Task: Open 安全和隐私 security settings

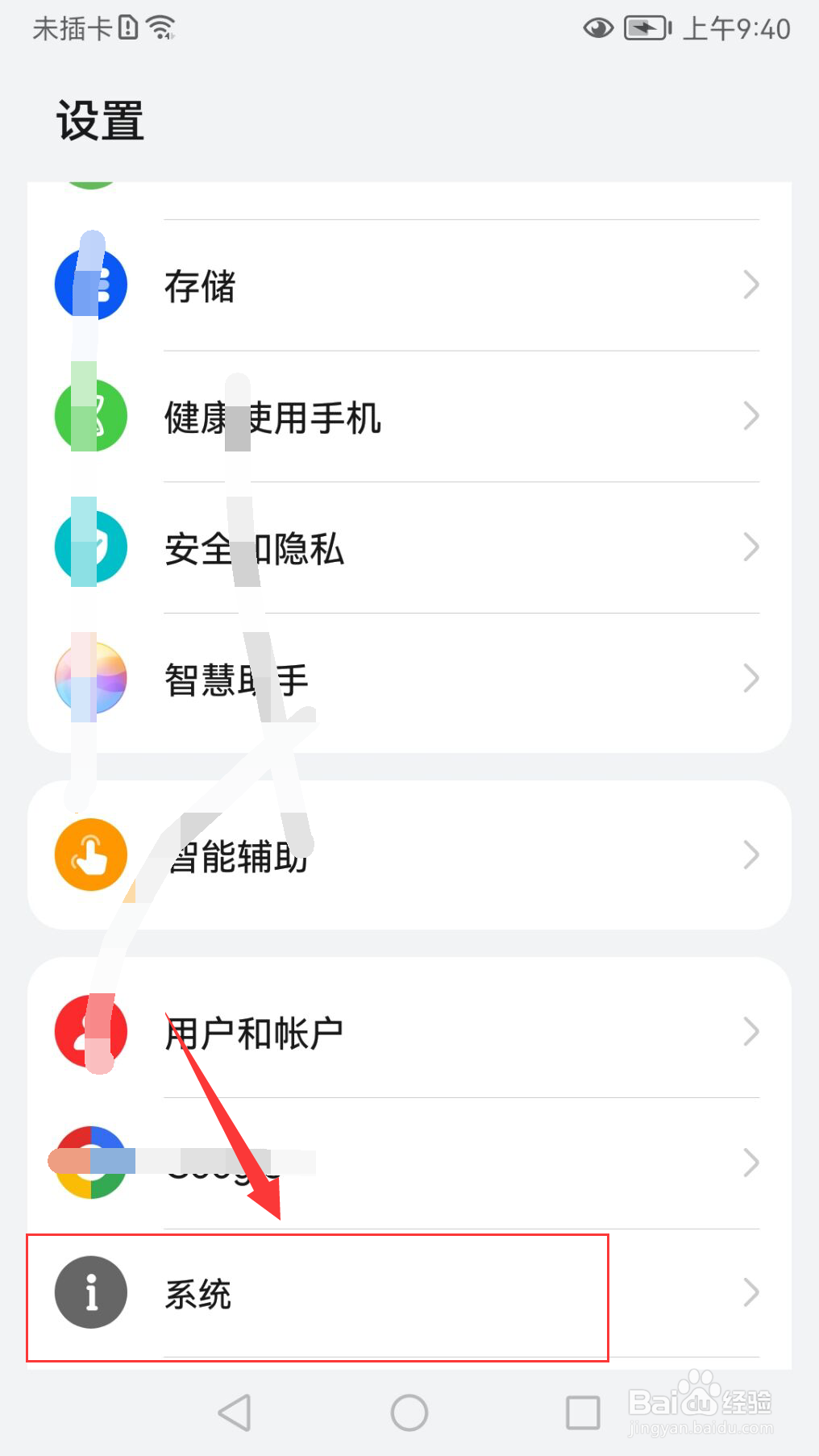Action: (409, 548)
